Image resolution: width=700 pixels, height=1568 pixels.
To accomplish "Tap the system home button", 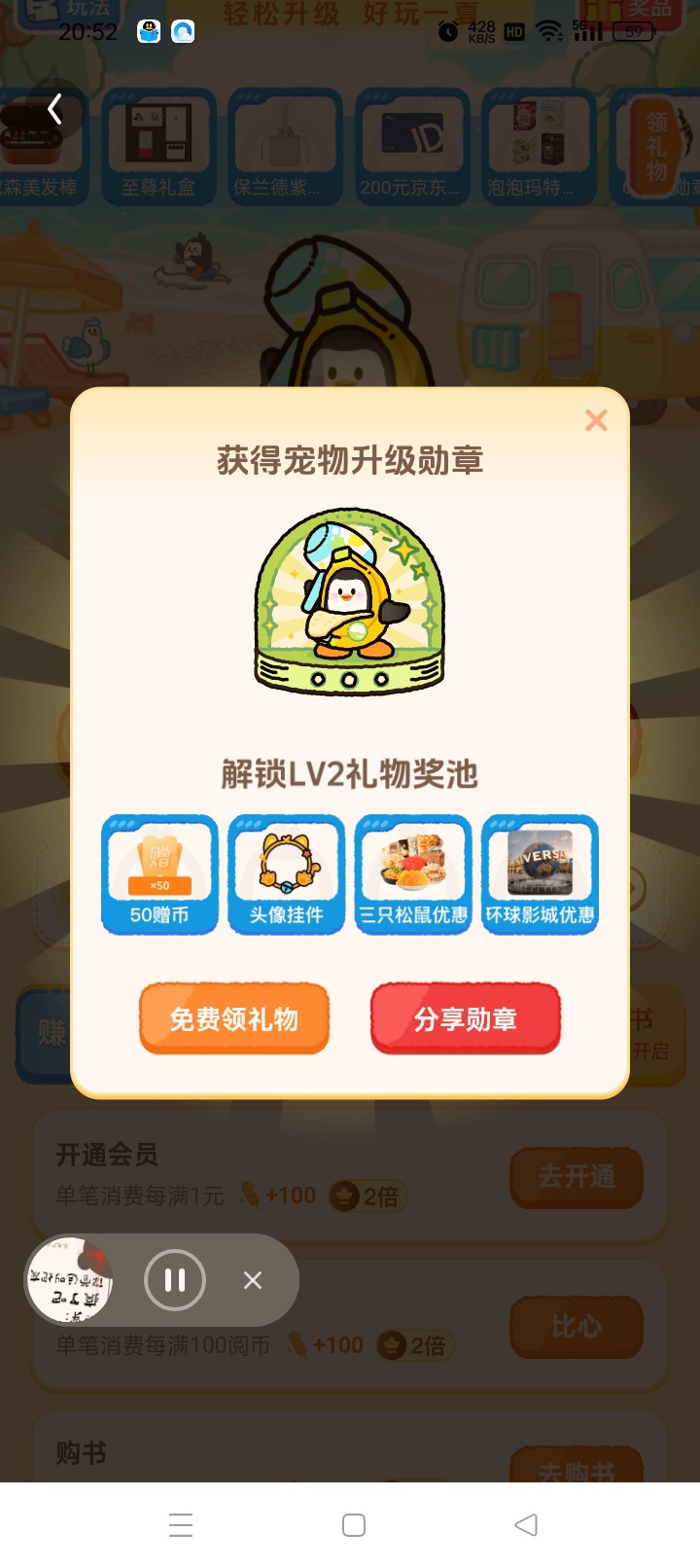I will click(x=354, y=1525).
